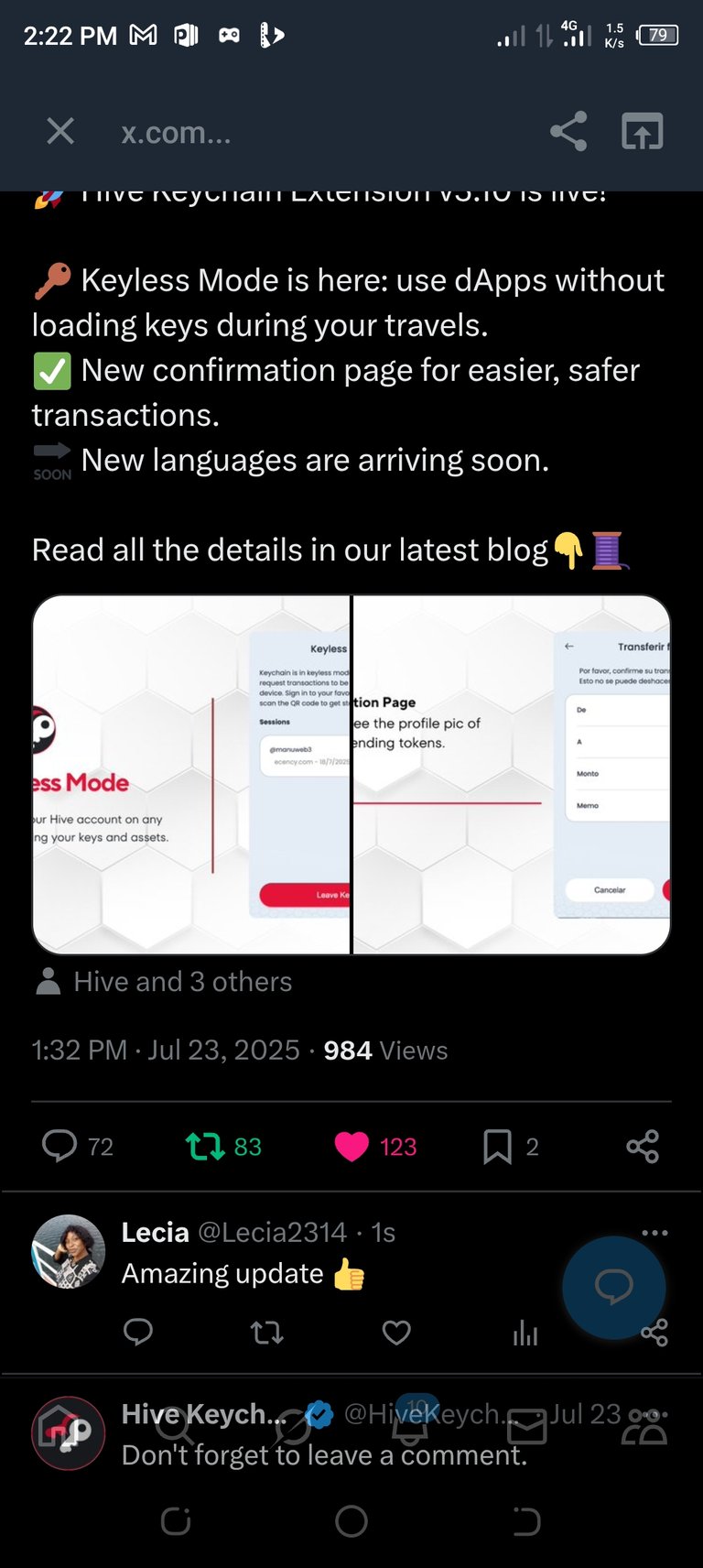Go to the phone's home screen
This screenshot has height=1568, width=703.
tap(351, 1521)
